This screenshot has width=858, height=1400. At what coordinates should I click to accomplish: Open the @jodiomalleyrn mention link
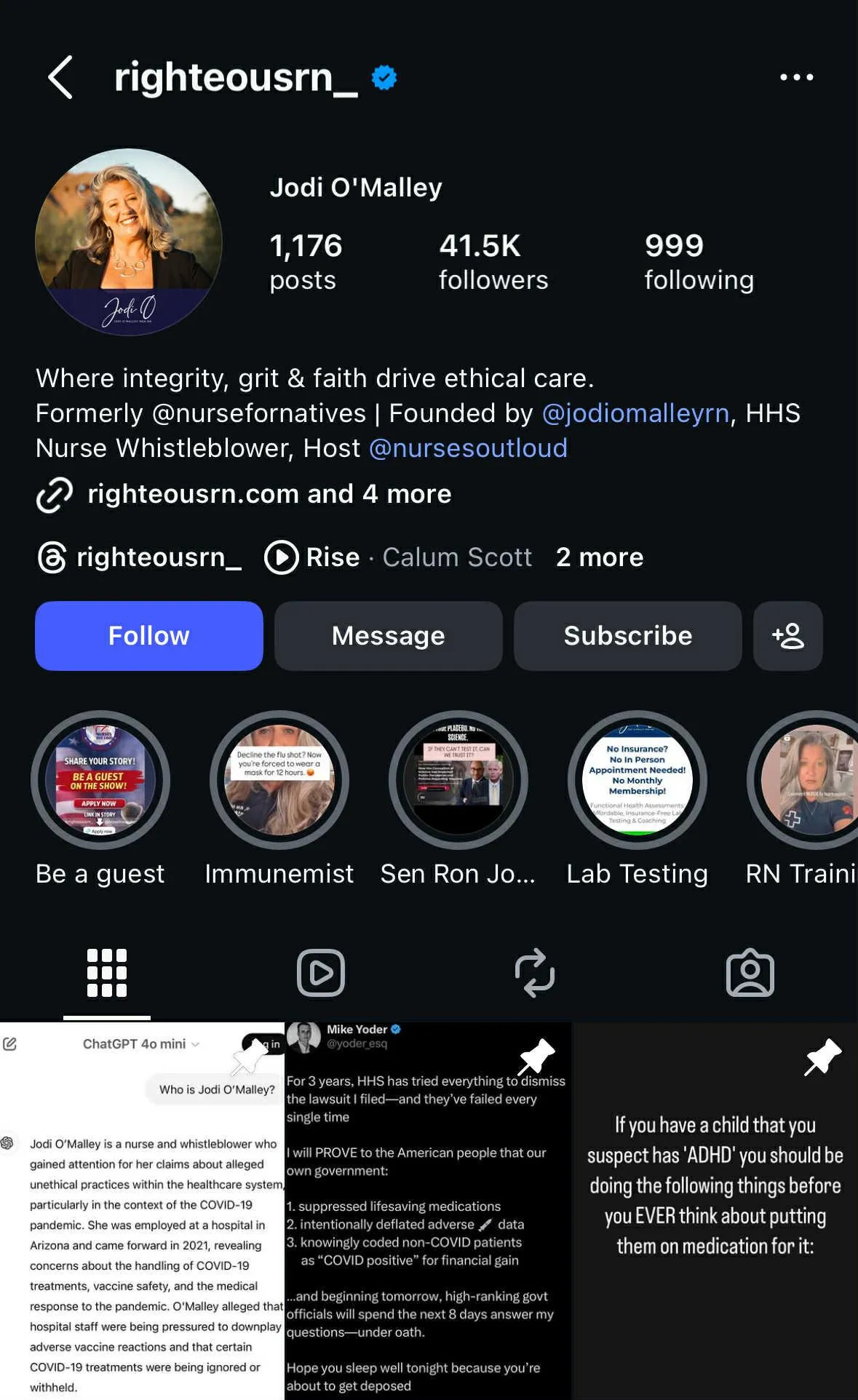[x=635, y=413]
